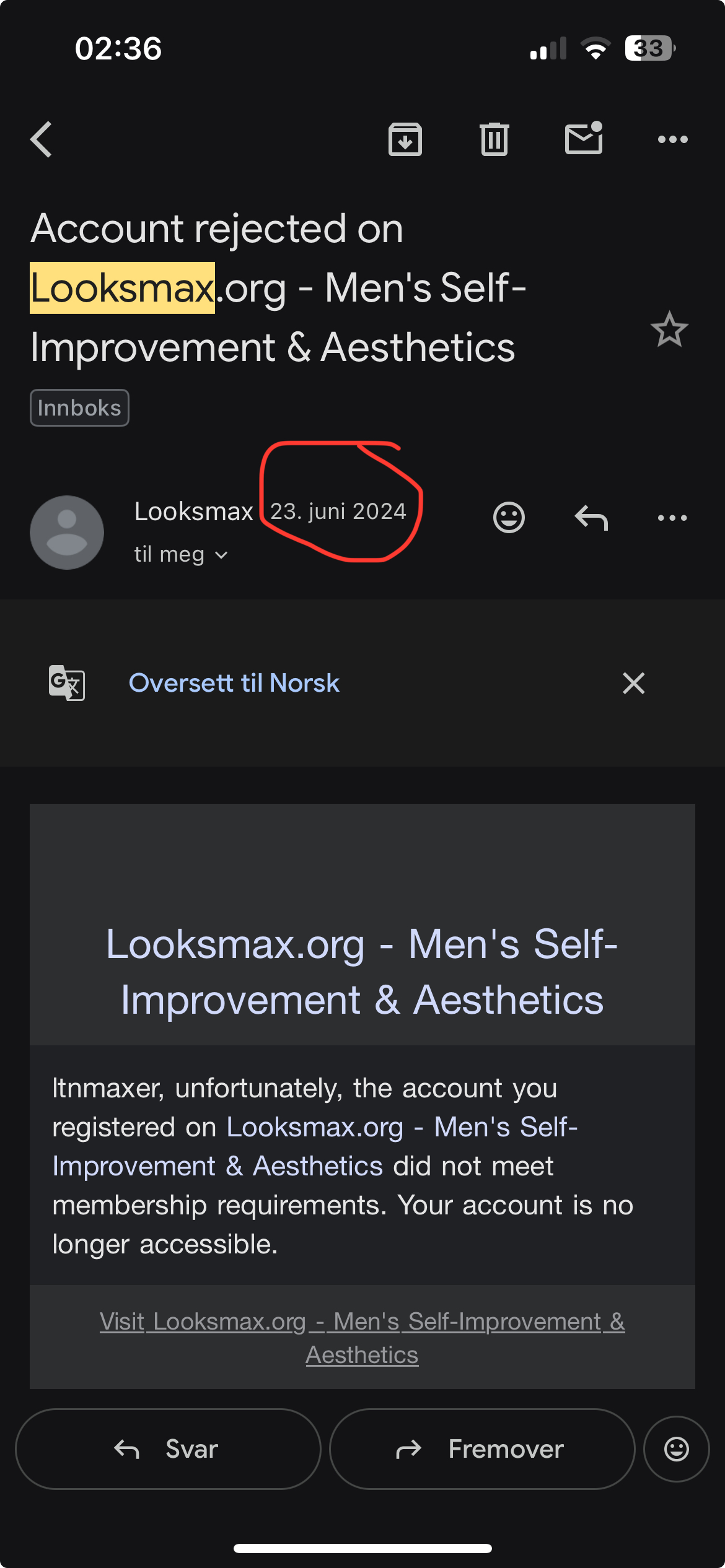Viewport: 725px width, 1568px height.
Task: Delete this email with trash icon
Action: tap(494, 139)
